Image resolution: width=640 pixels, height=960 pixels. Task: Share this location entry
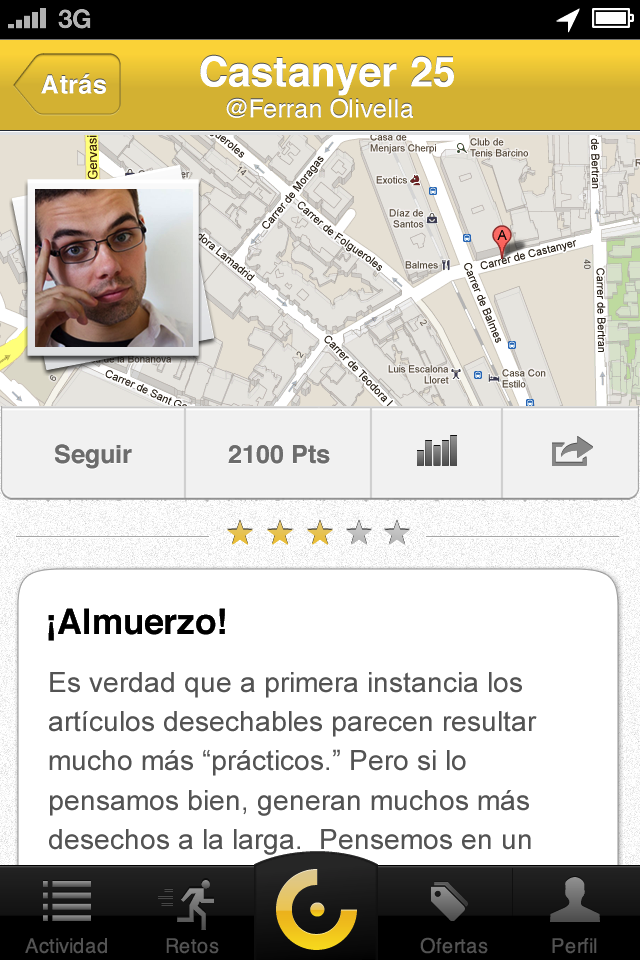pyautogui.click(x=572, y=452)
